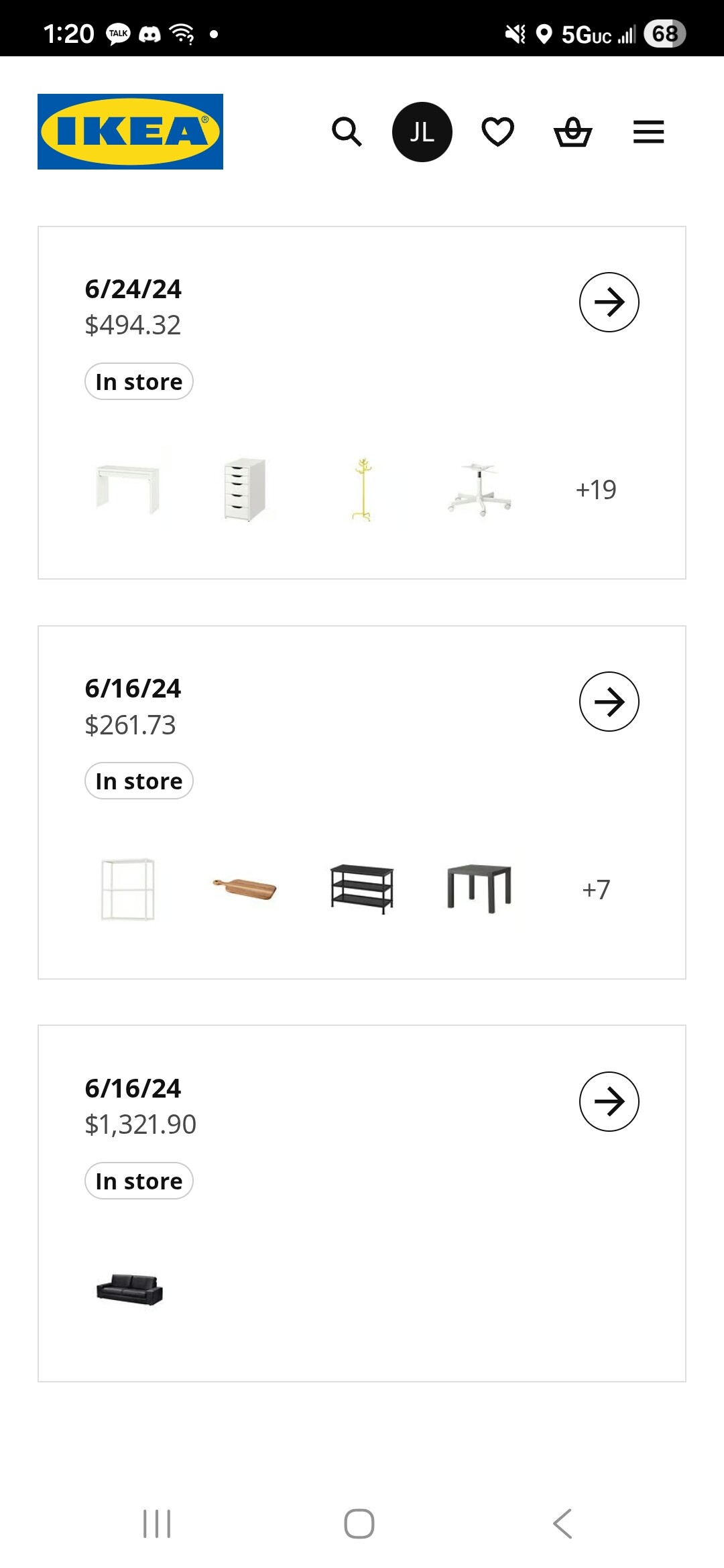Open the $494.32 purchase details arrow

(609, 302)
